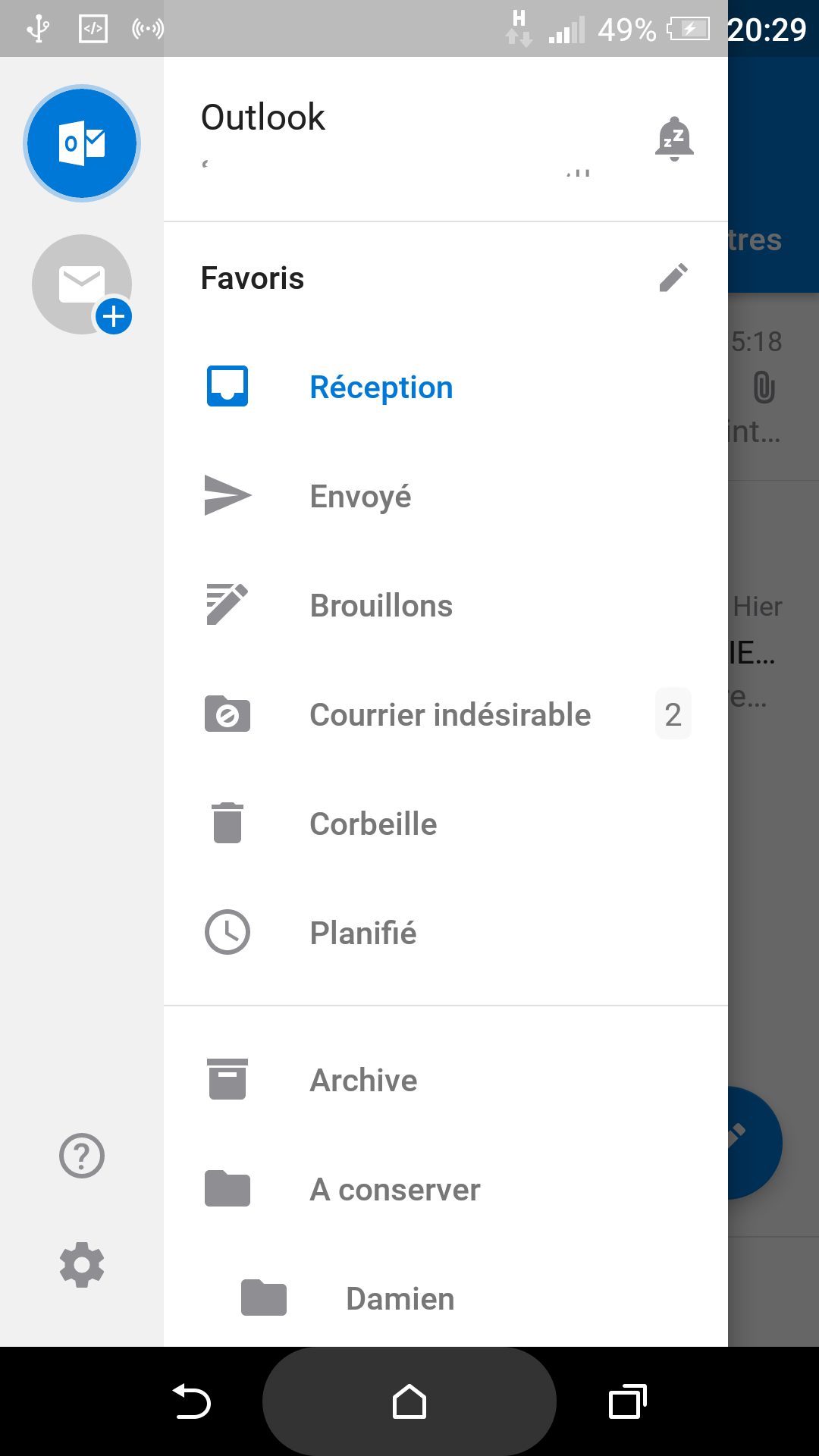Open the A conserver folder
Image resolution: width=819 pixels, height=1456 pixels.
[x=394, y=1190]
